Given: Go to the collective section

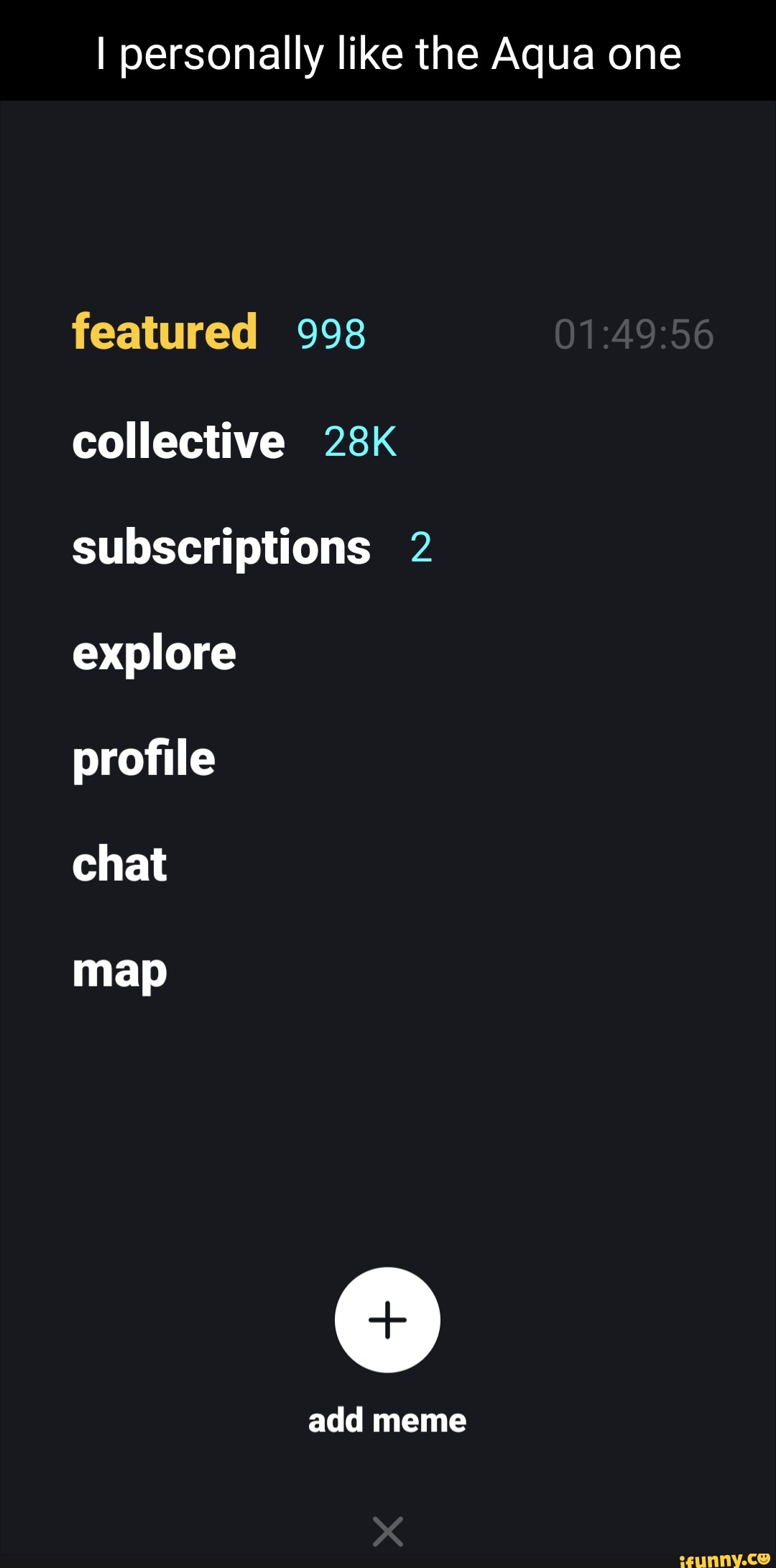Looking at the screenshot, I should tap(178, 441).
